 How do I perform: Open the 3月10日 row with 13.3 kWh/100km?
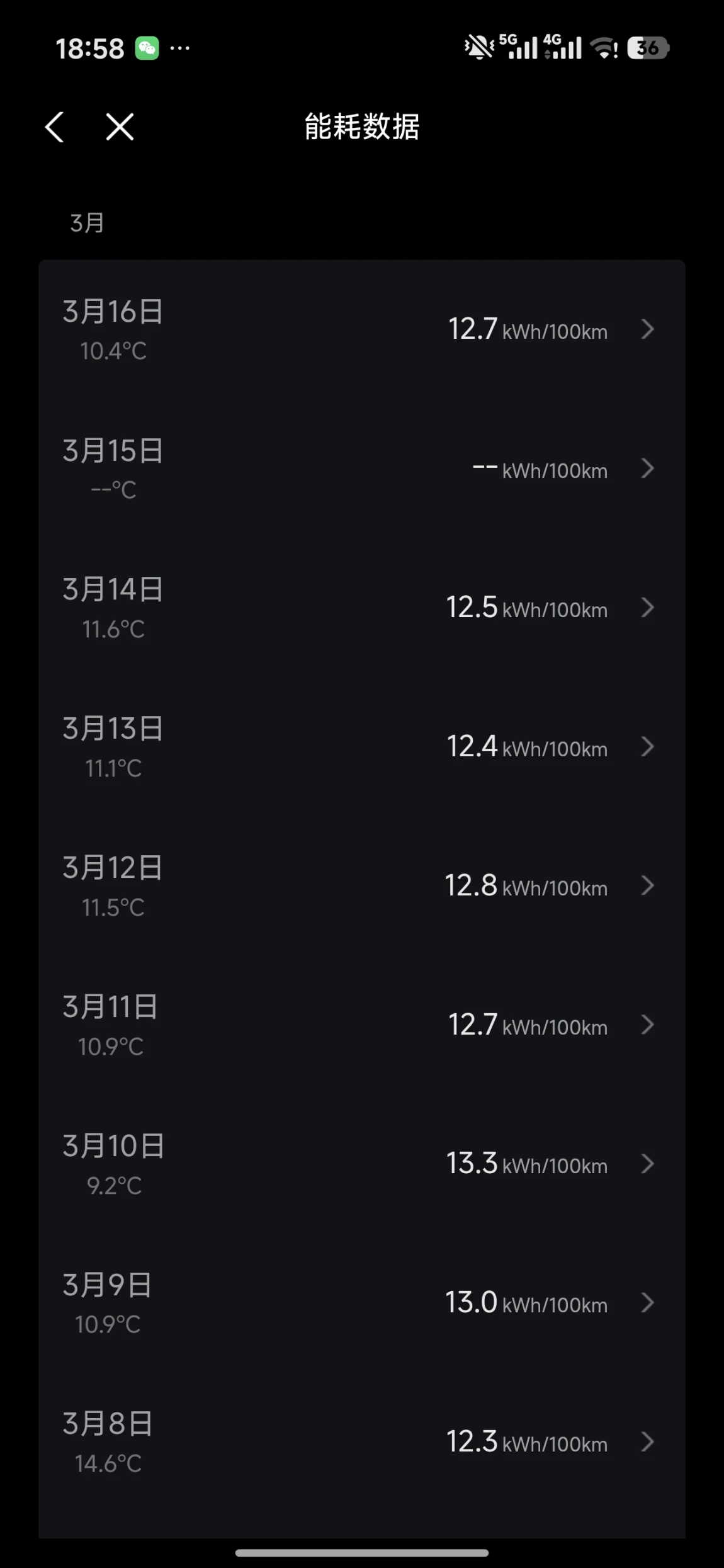coord(361,1164)
